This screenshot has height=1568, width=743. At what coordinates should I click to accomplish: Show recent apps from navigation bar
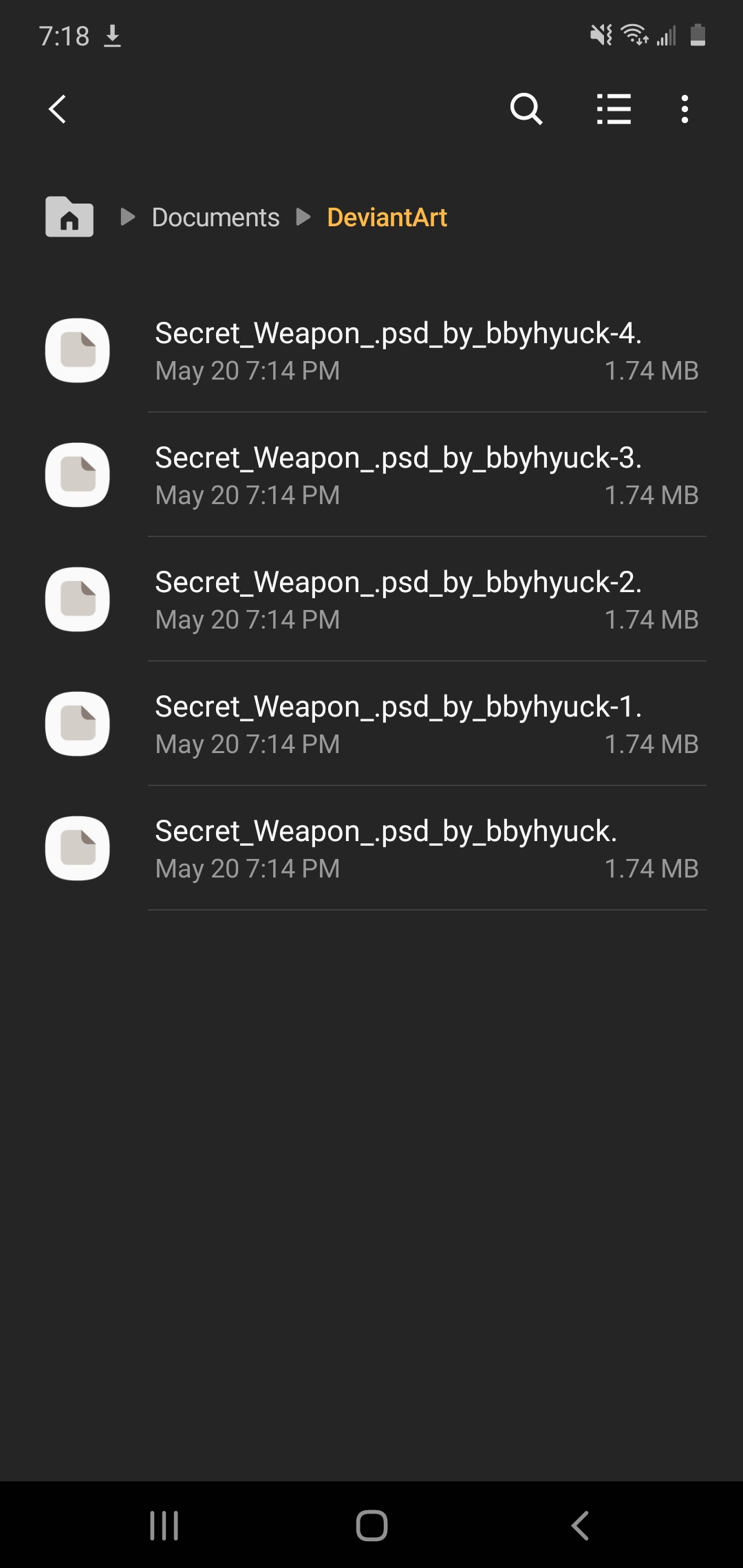click(164, 1525)
